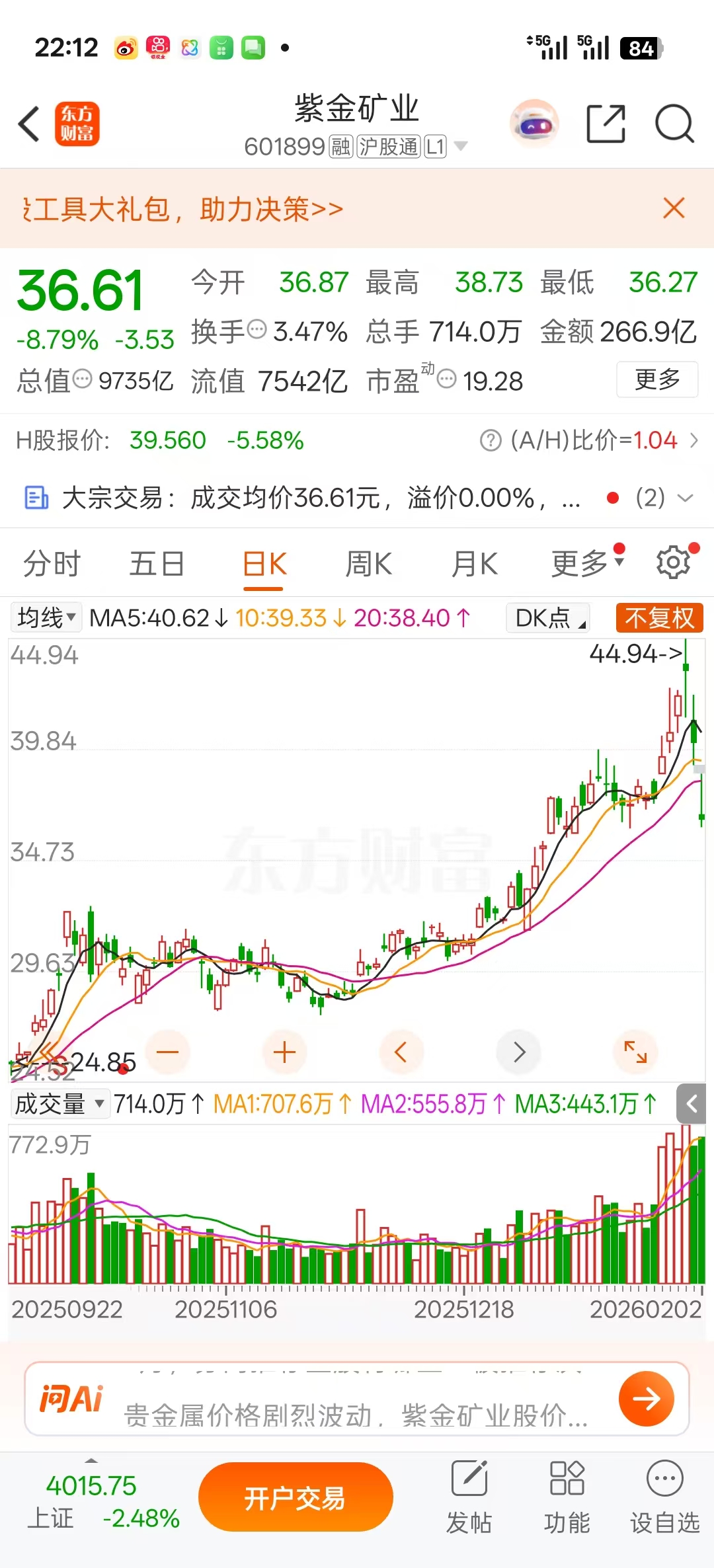
Task: Switch to the 分时 chart tab
Action: pyautogui.click(x=52, y=565)
